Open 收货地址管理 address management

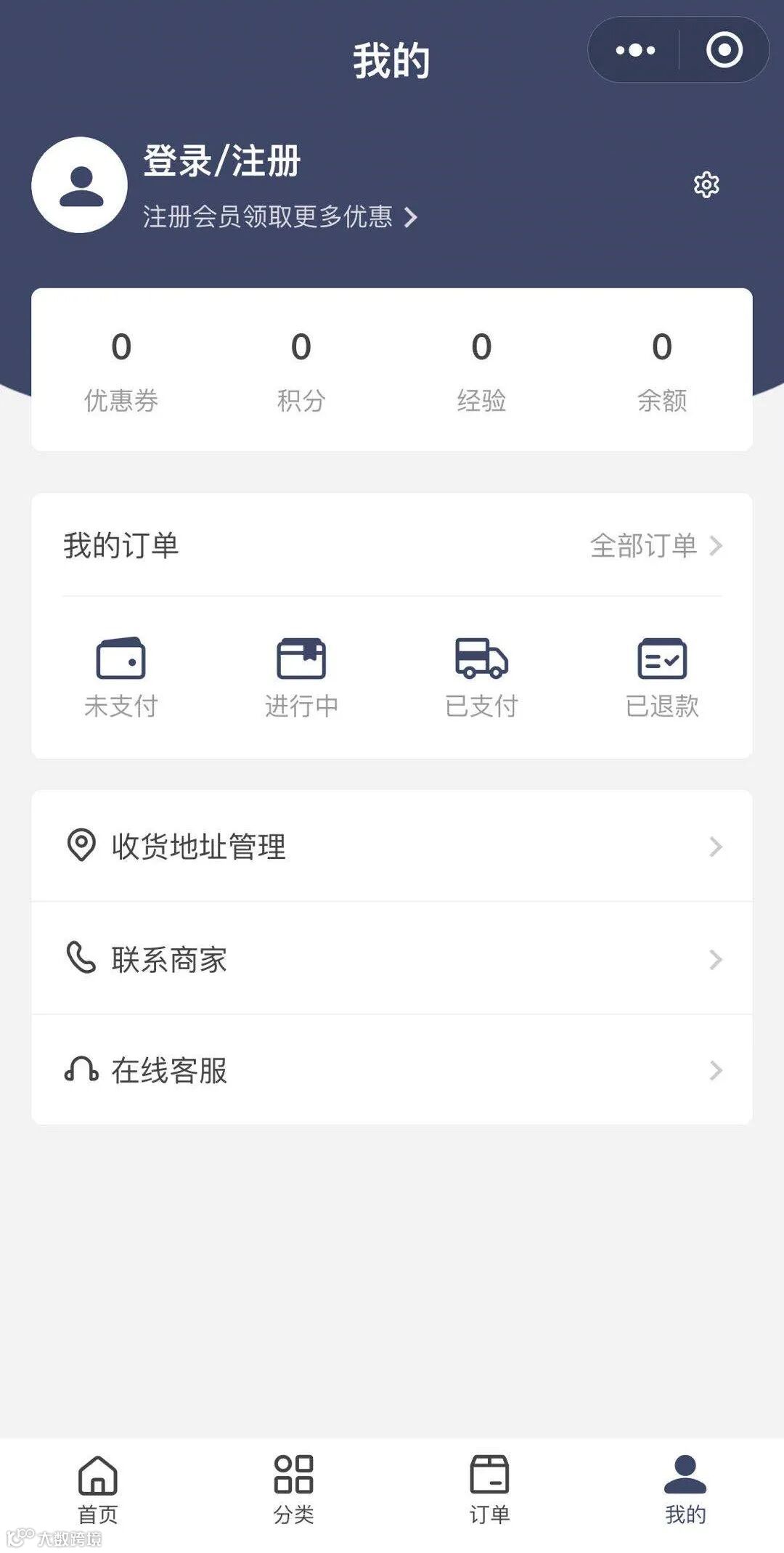pyautogui.click(x=392, y=846)
